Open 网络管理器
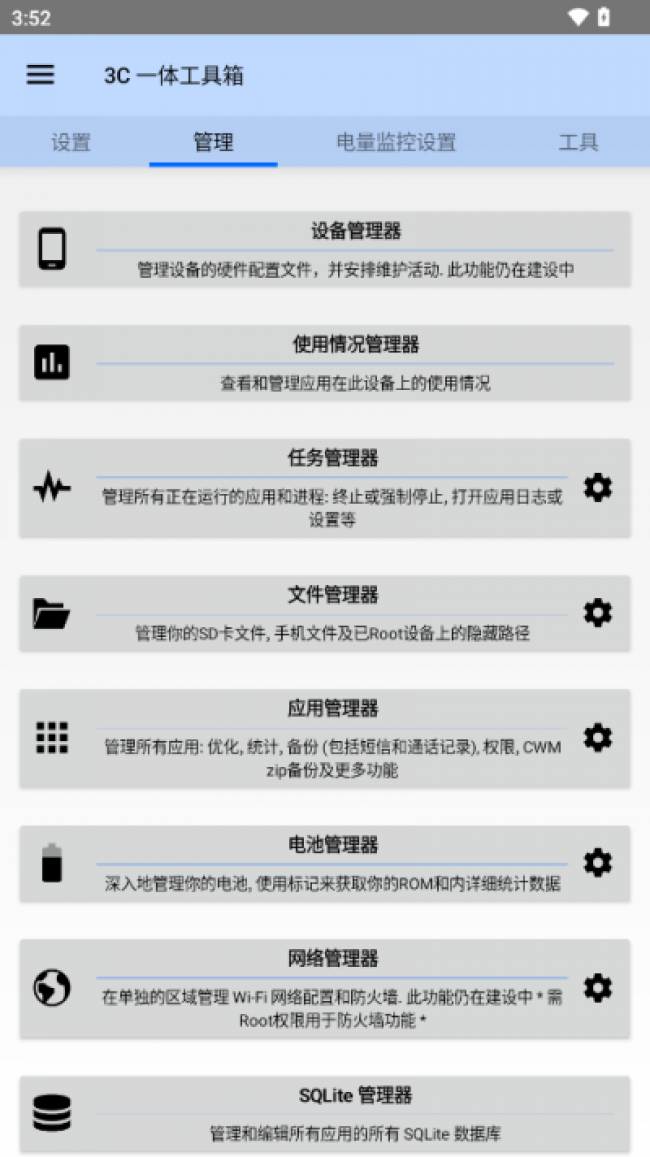The image size is (650, 1157). coord(300,988)
